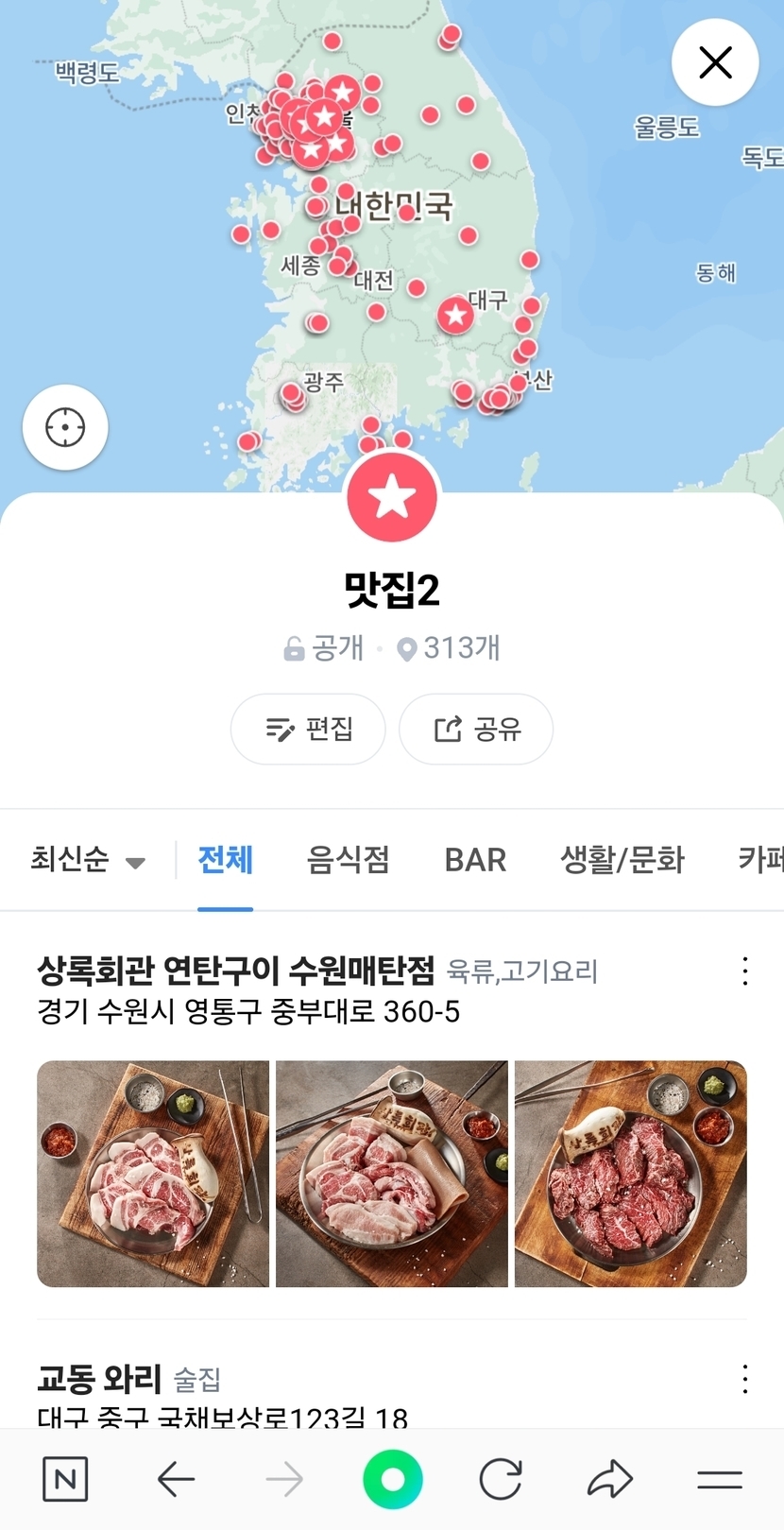Open the browser hamburger menu
Screen dimensions: 784x1530
click(x=720, y=1479)
